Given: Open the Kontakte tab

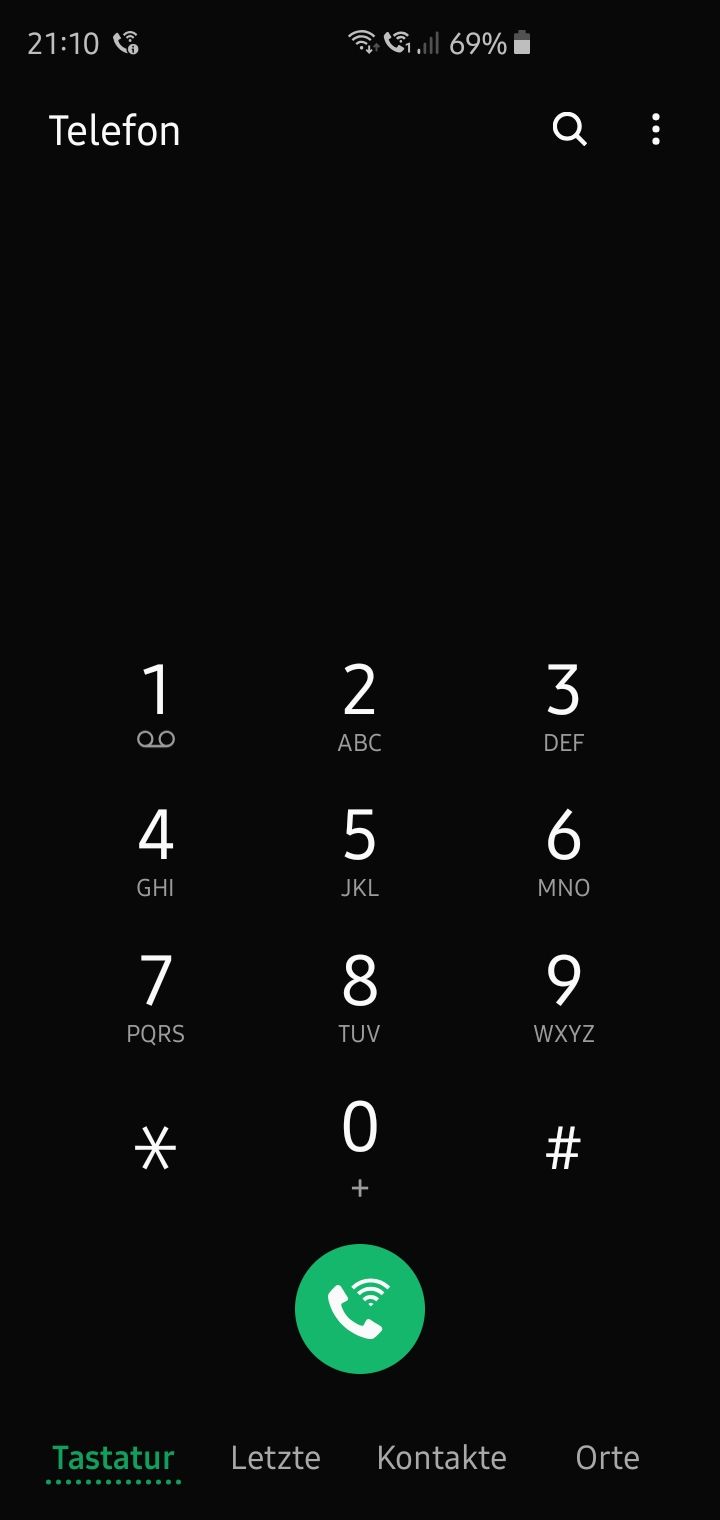Looking at the screenshot, I should point(442,1458).
